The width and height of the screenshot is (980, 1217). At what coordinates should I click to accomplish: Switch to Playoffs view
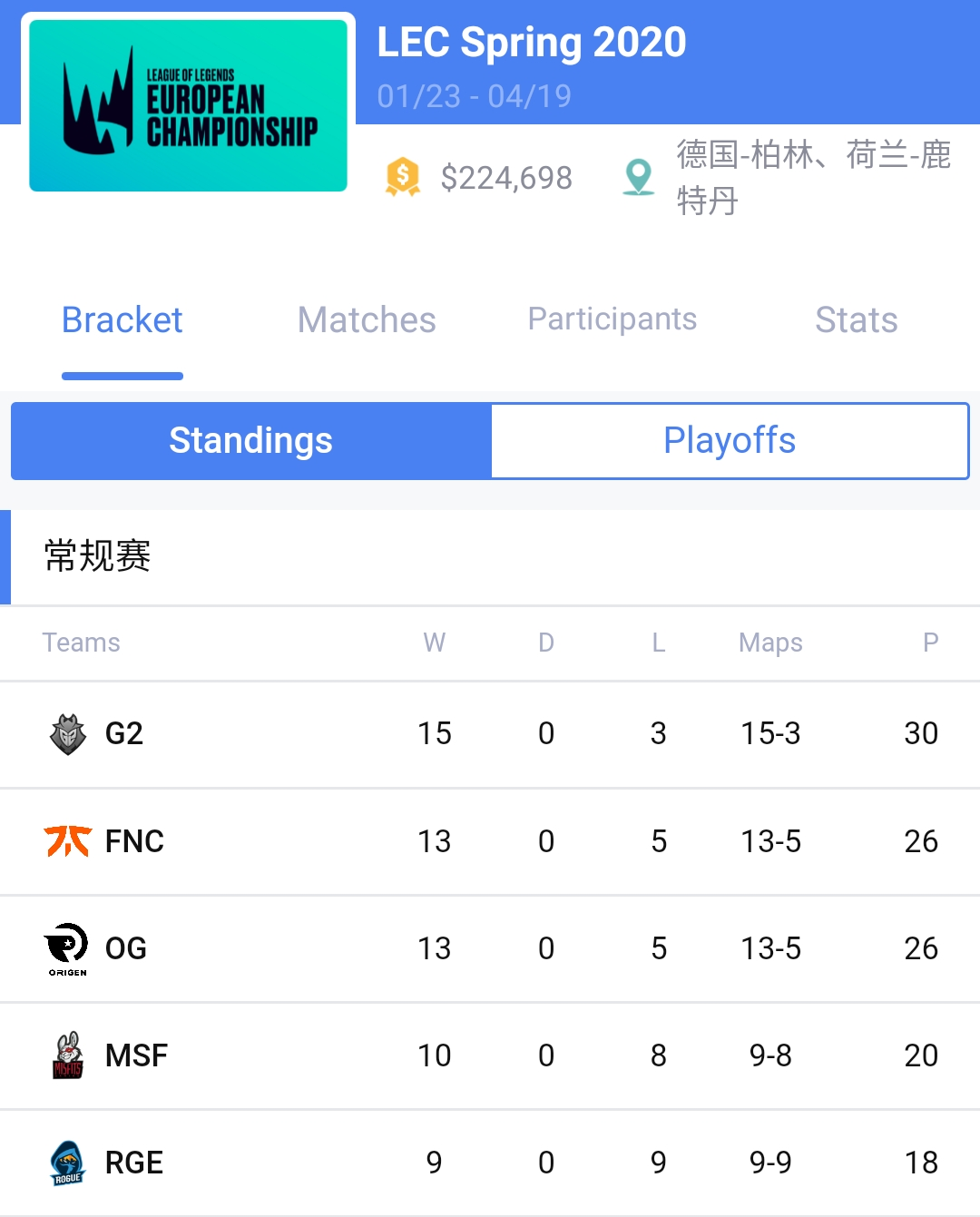pos(730,441)
